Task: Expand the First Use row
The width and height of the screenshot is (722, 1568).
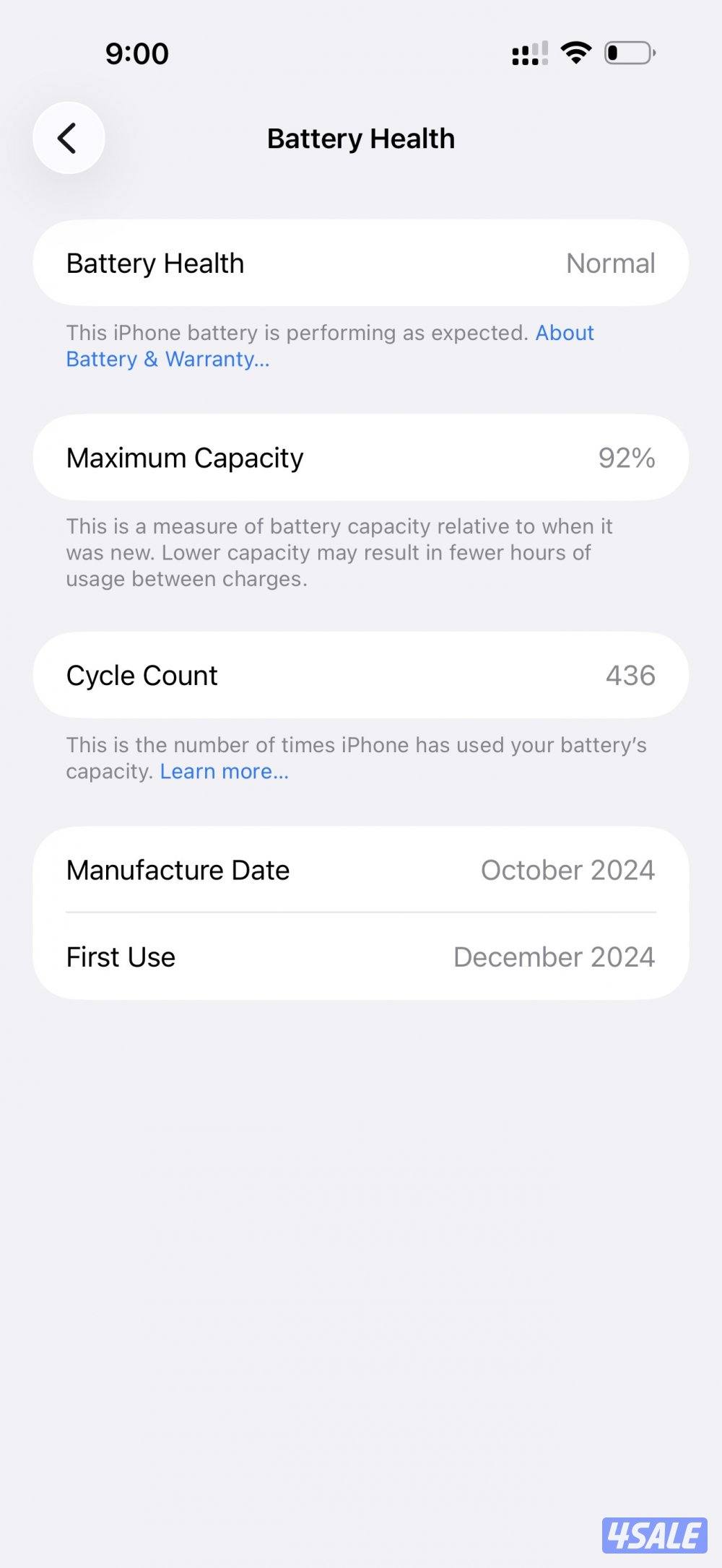Action: point(361,957)
